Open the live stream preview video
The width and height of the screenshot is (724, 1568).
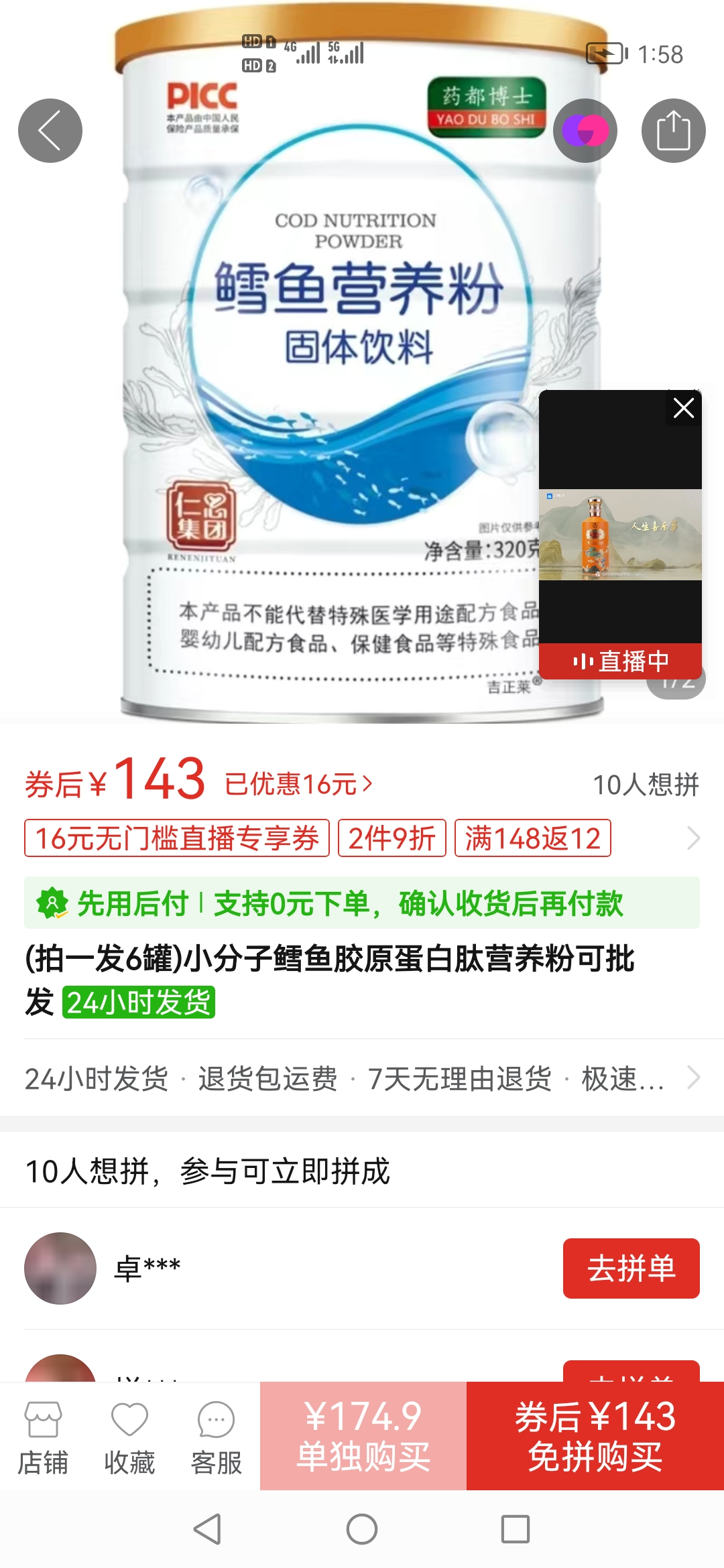pyautogui.click(x=620, y=535)
